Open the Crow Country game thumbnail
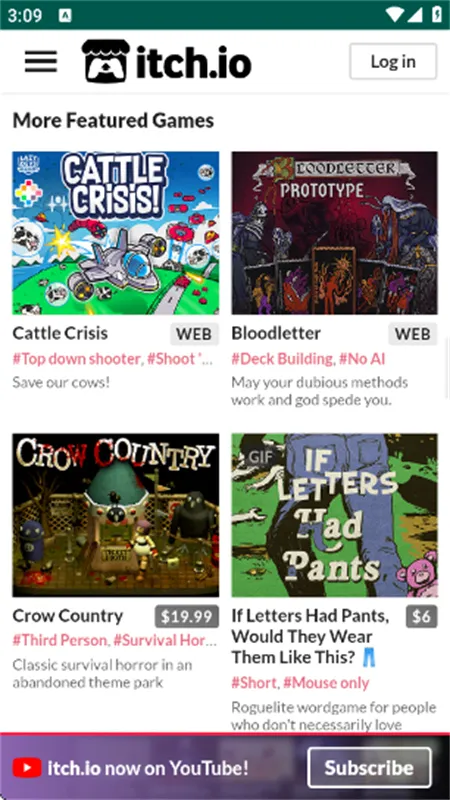Image resolution: width=450 pixels, height=800 pixels. point(116,515)
